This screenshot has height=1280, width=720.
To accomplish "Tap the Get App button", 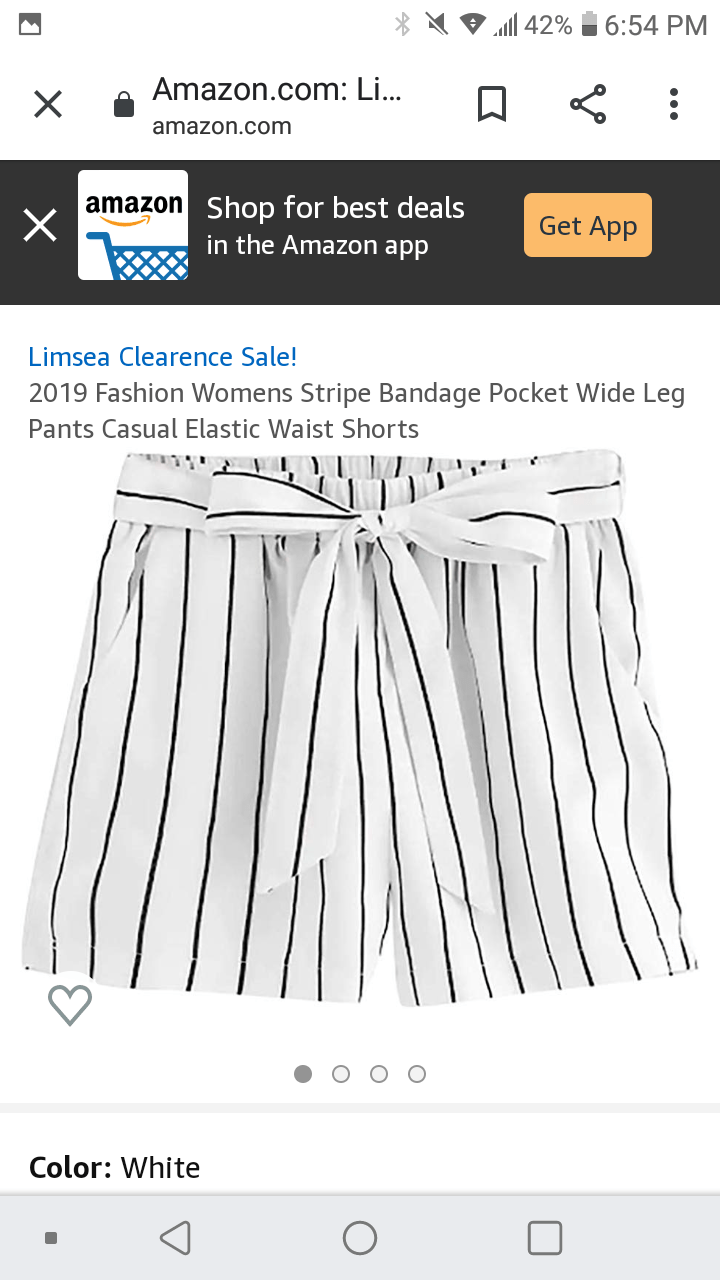I will (x=588, y=226).
